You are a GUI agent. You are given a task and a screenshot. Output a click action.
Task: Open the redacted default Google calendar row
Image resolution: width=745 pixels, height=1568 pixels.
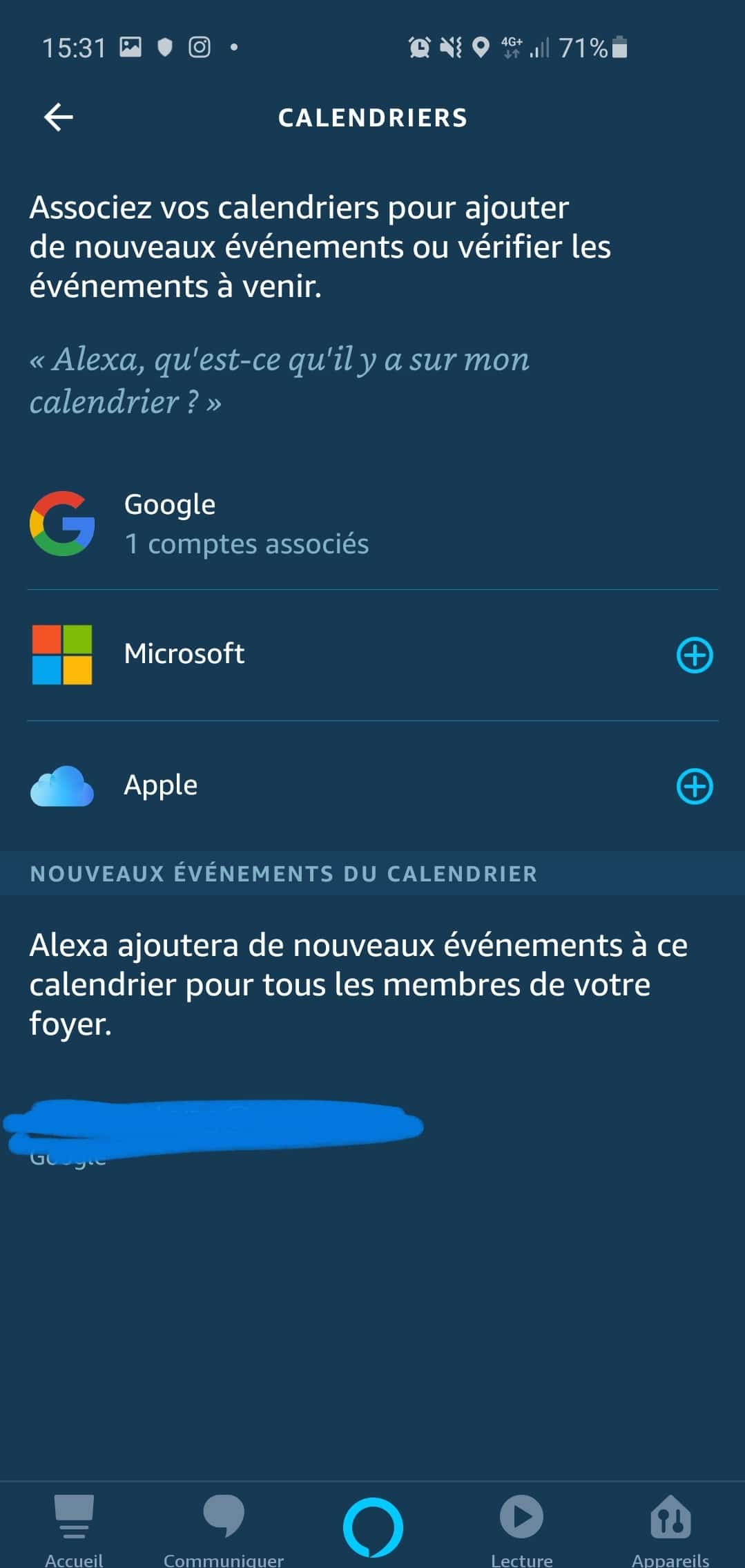click(x=372, y=1134)
